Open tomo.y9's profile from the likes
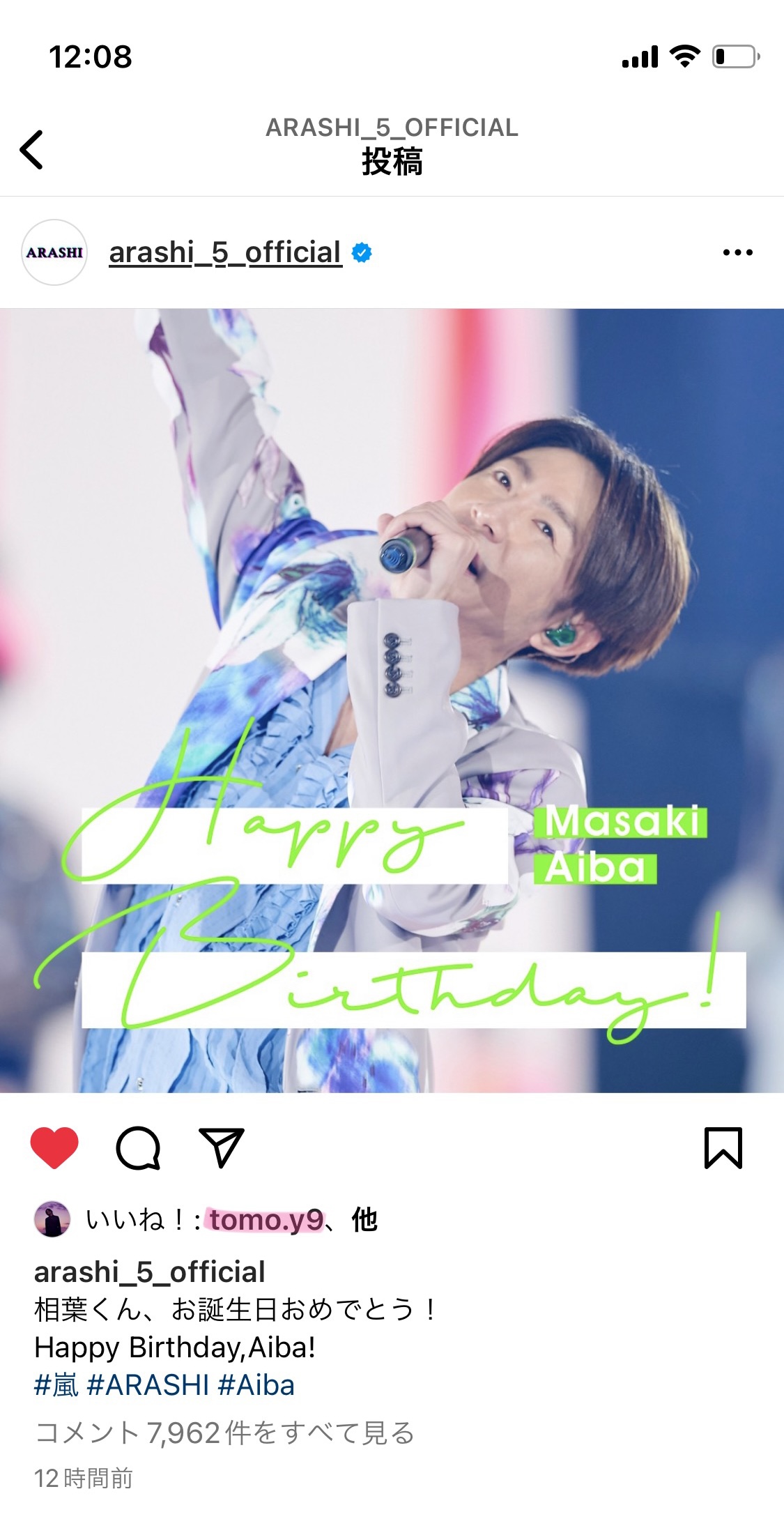 (267, 1220)
